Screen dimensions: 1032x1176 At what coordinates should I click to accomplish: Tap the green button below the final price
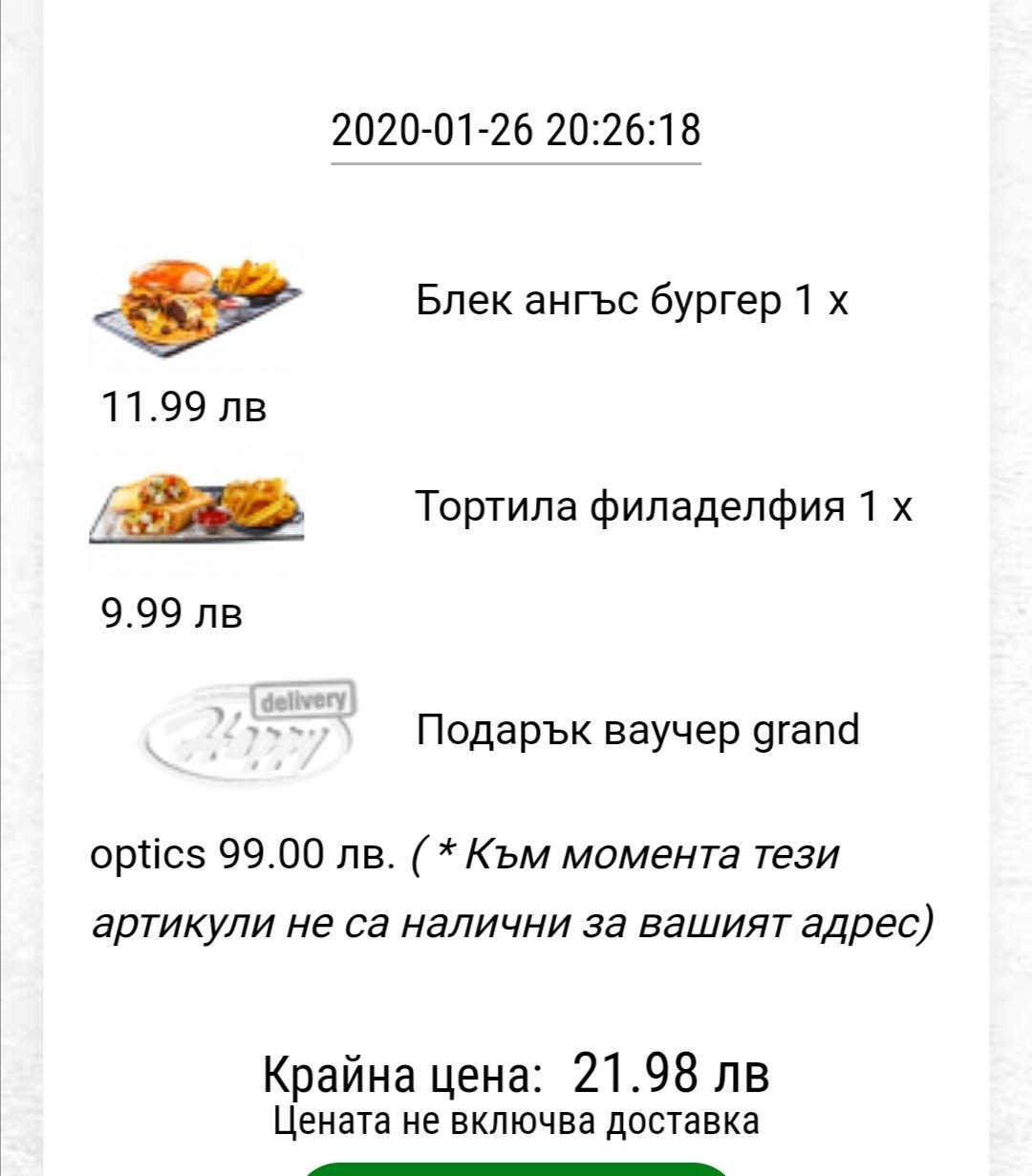coord(516,1169)
